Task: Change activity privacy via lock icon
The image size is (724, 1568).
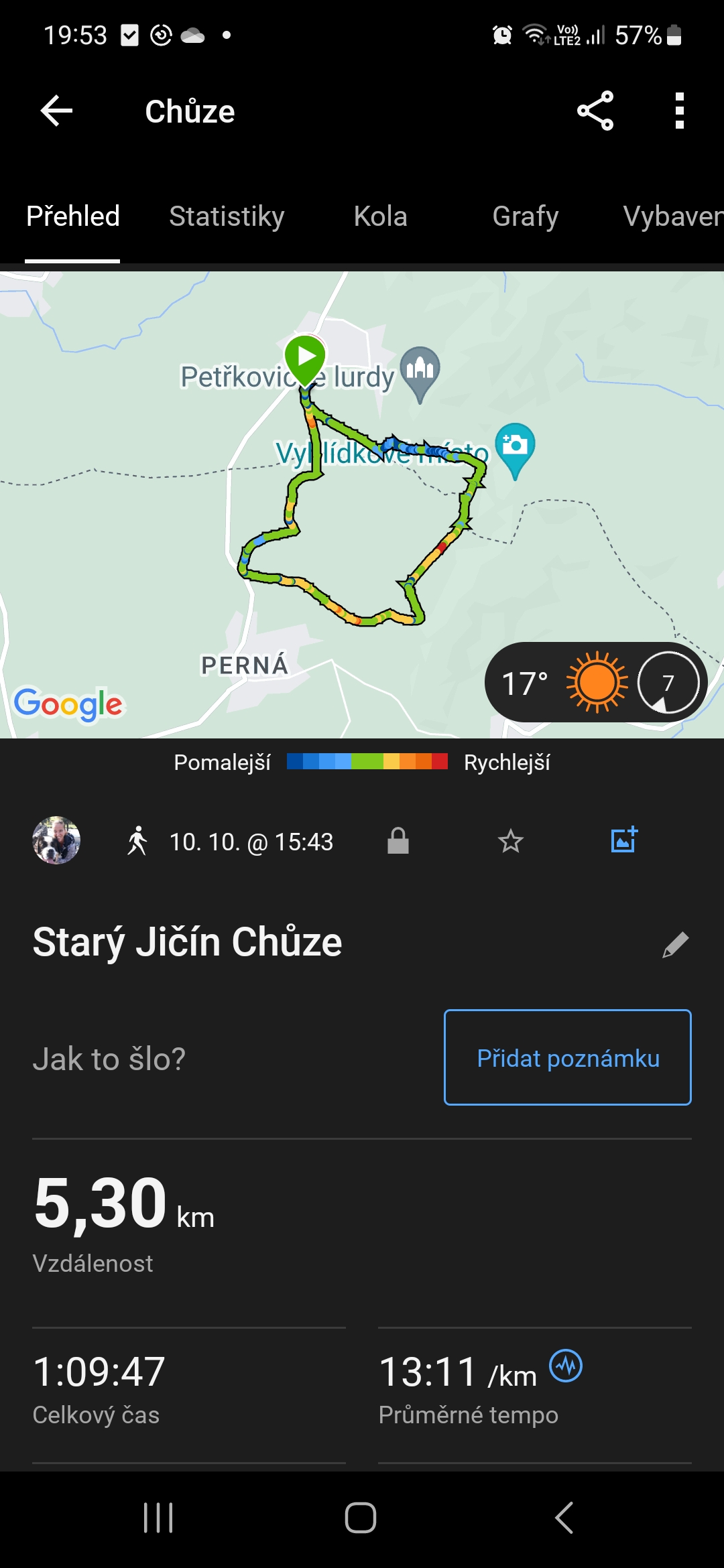Action: click(x=398, y=840)
